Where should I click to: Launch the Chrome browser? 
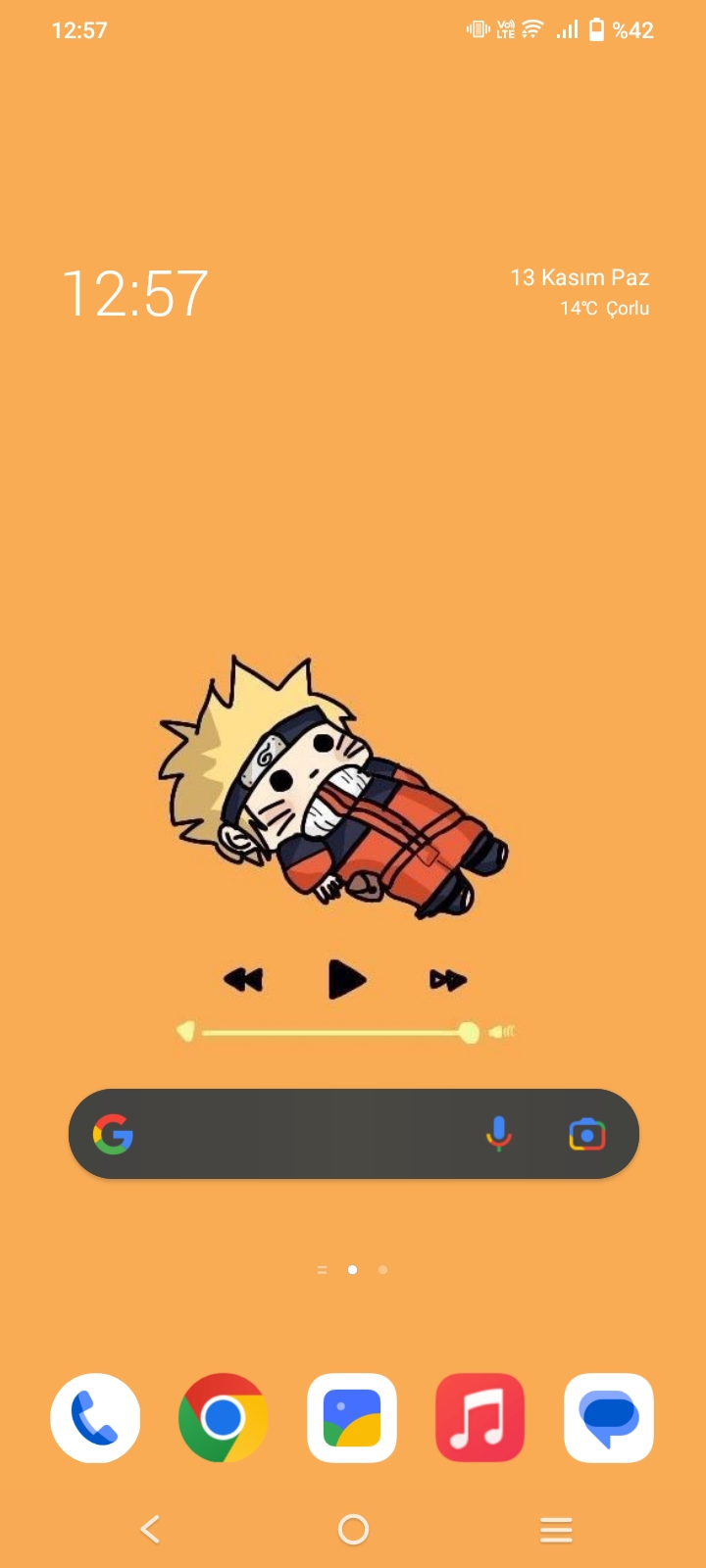point(224,1418)
